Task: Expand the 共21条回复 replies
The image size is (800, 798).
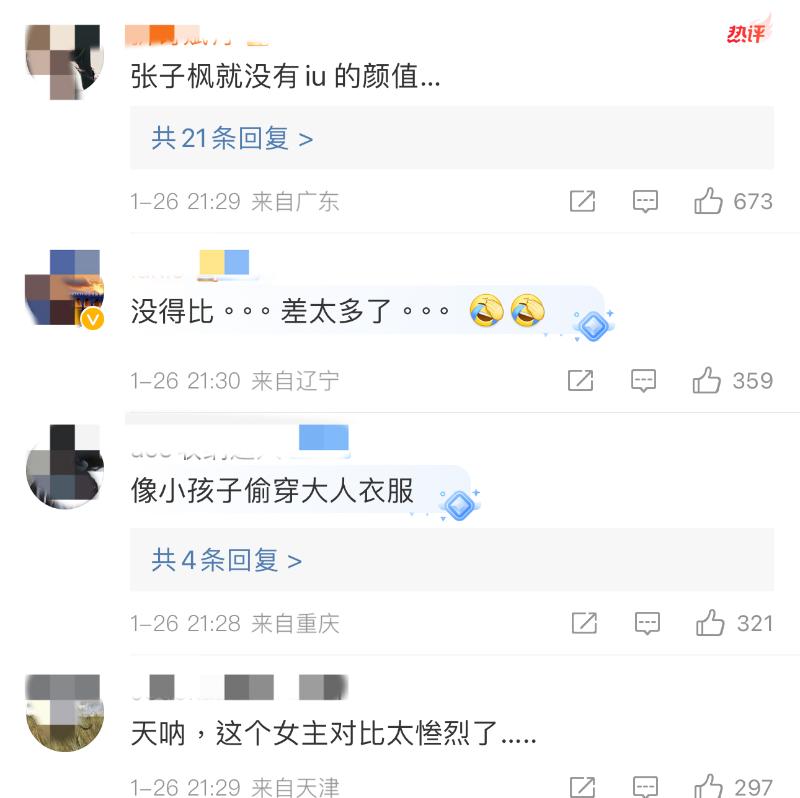Action: coord(232,138)
